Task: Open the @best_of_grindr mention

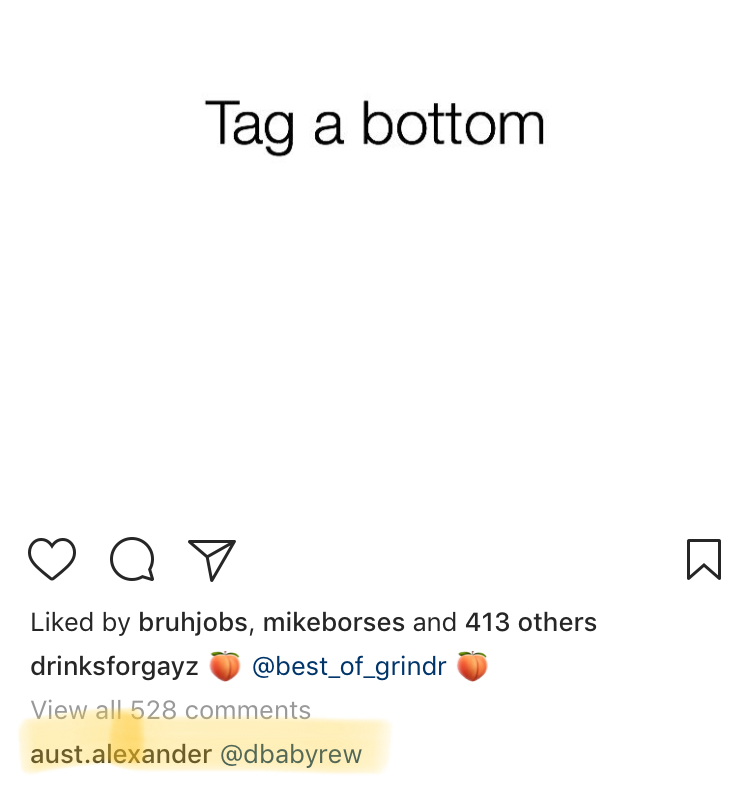Action: coord(348,666)
